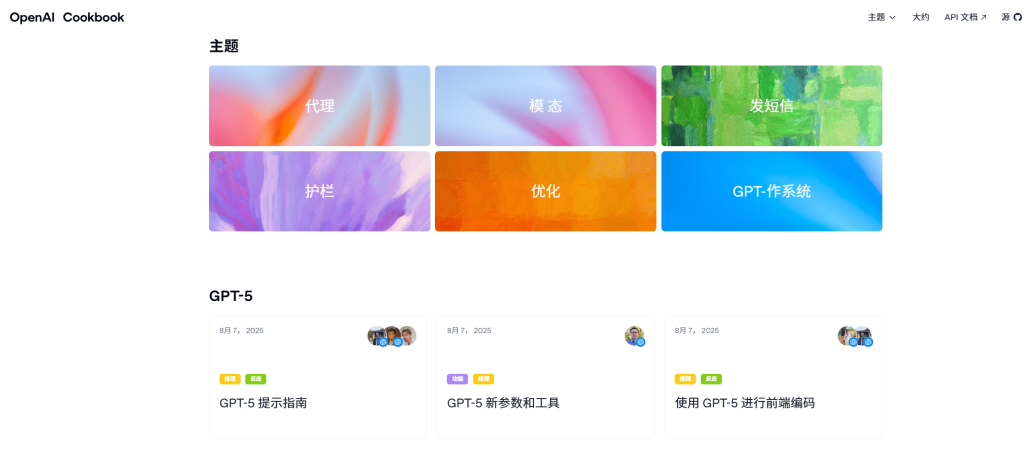The width and height of the screenshot is (1024, 449).
Task: Open the OpenAI Cookbook home link
Action: pyautogui.click(x=67, y=17)
